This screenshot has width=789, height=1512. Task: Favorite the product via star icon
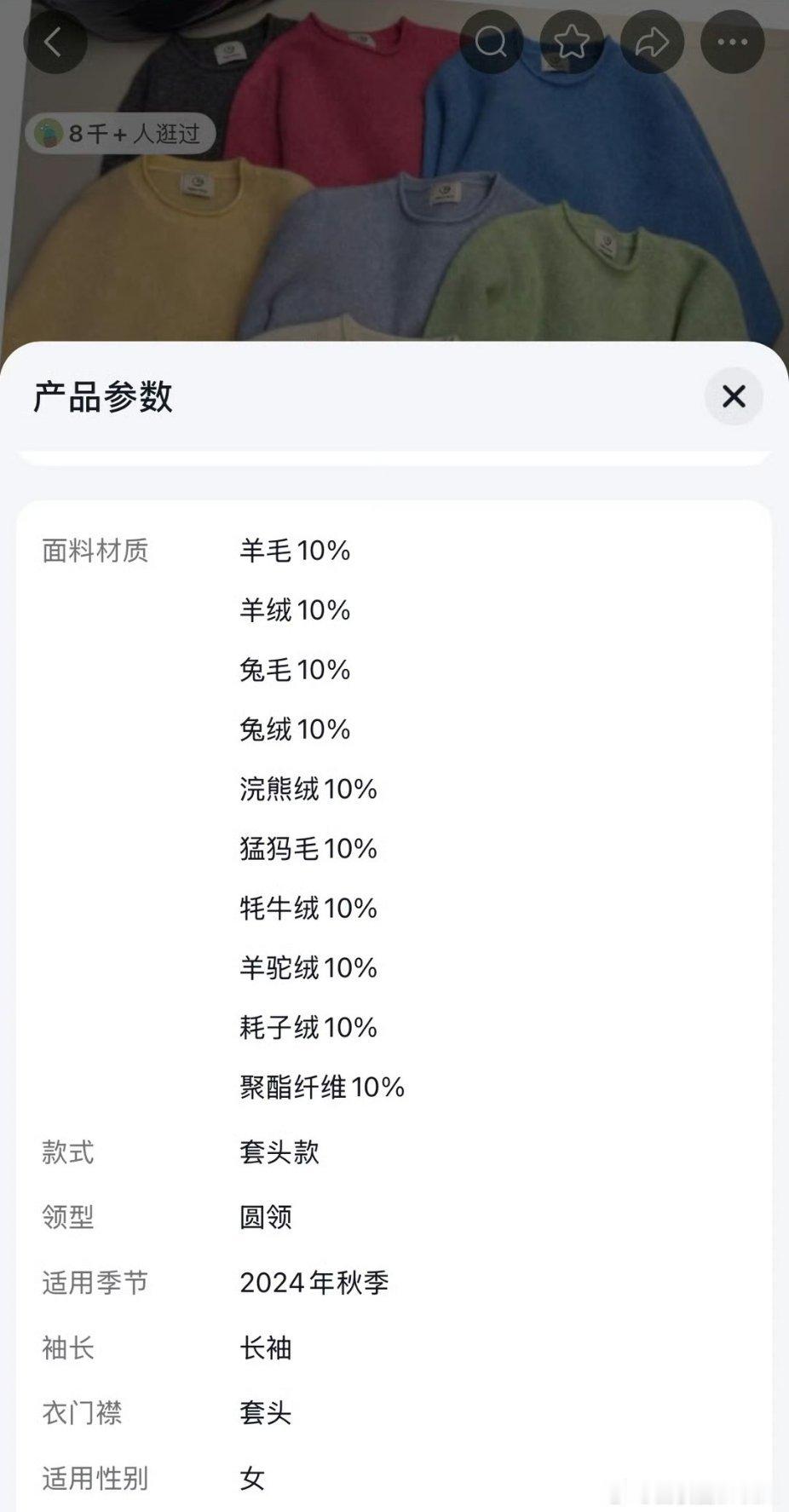[x=572, y=41]
